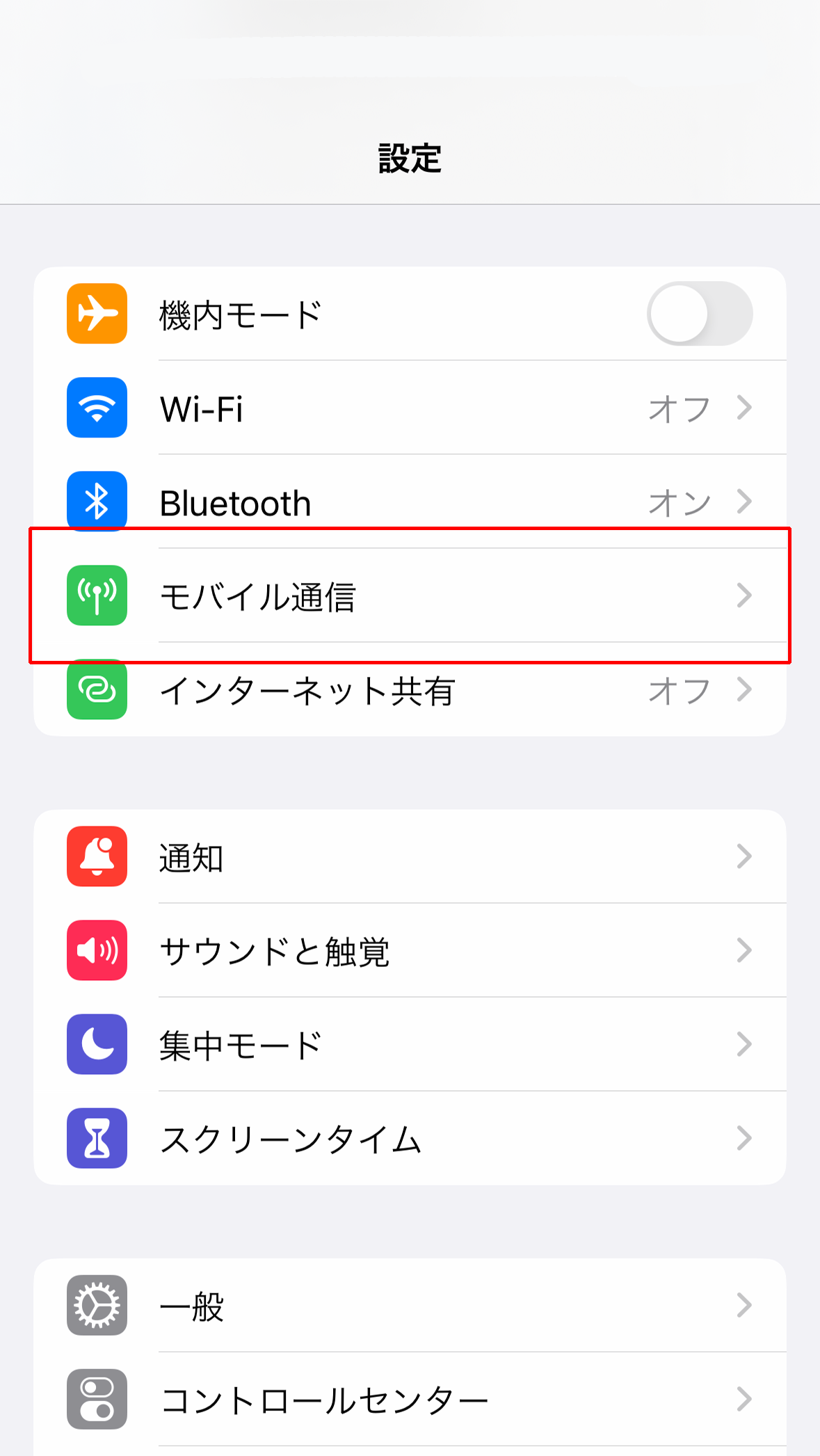This screenshot has width=820, height=1456.
Task: Open サウンドと触覚 settings
Action: tap(410, 950)
